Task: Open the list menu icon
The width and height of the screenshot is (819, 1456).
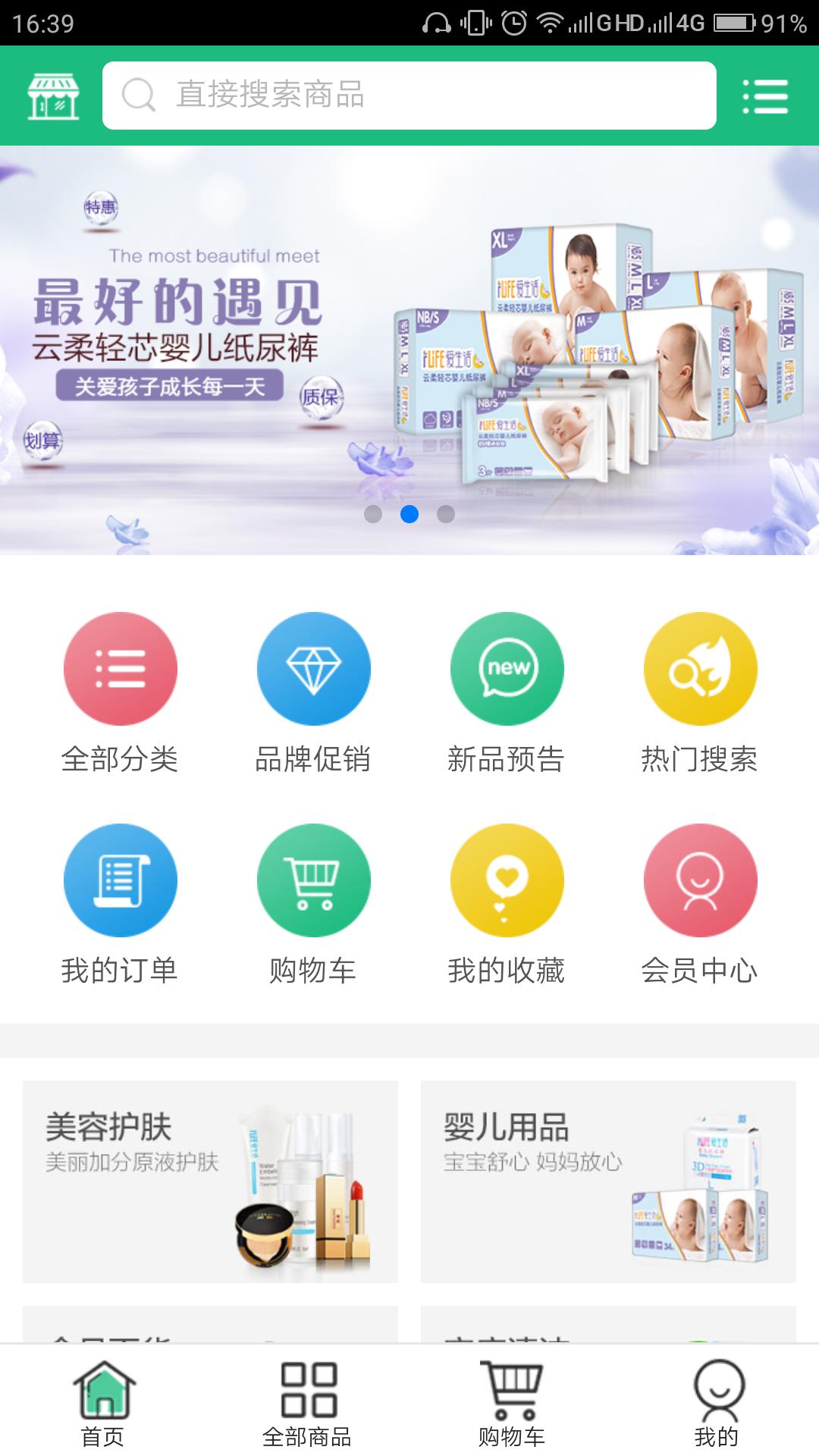Action: point(765,96)
